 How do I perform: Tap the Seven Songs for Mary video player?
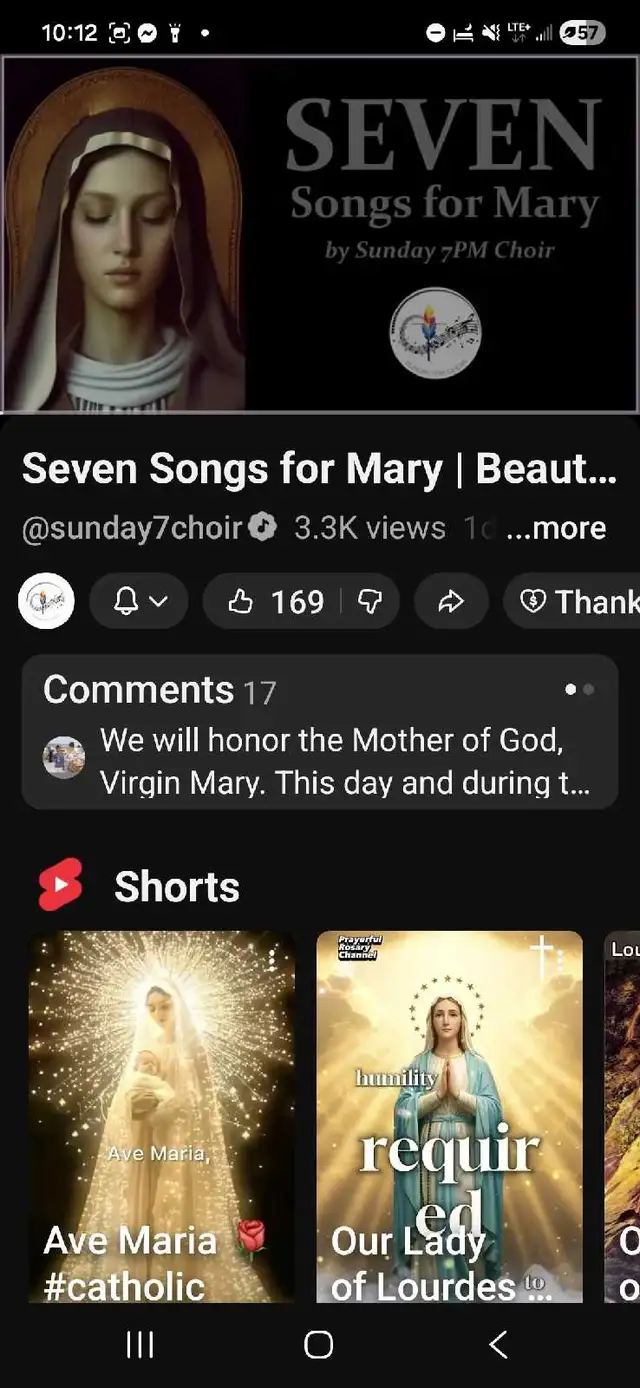(320, 234)
